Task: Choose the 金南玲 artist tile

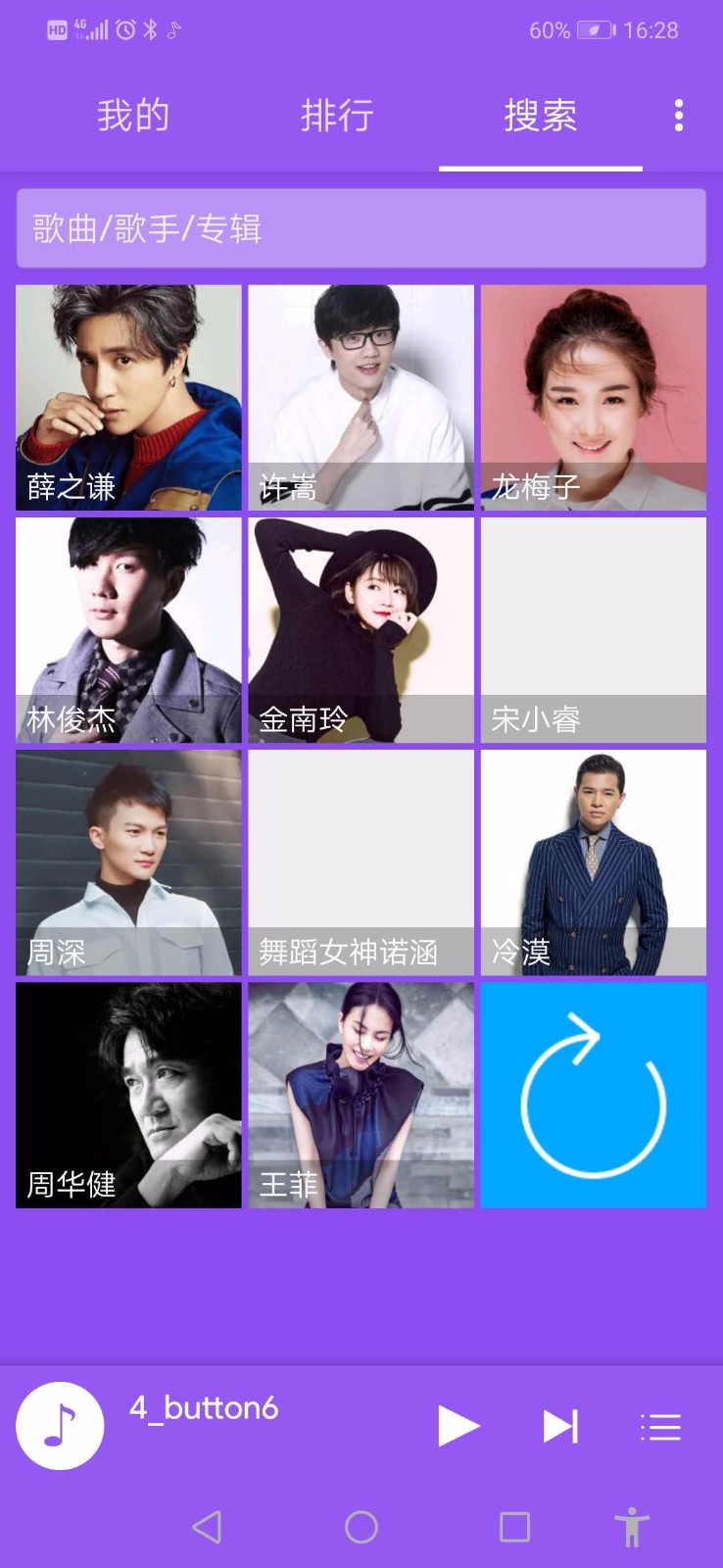Action: [x=361, y=629]
